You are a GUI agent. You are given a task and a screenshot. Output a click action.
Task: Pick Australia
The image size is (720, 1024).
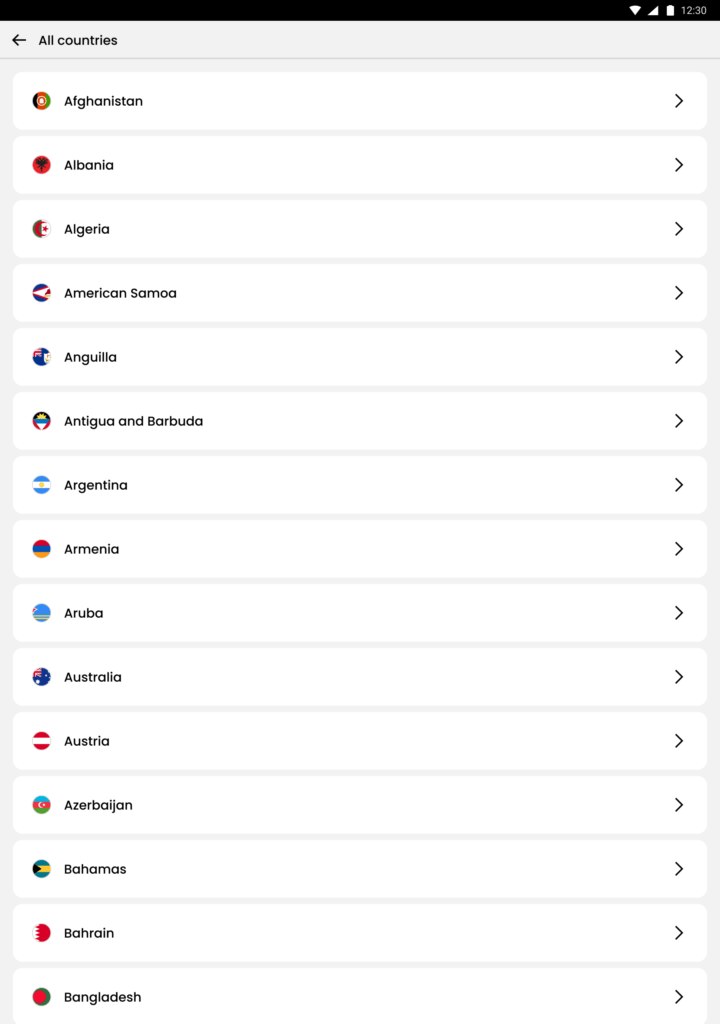tap(359, 677)
